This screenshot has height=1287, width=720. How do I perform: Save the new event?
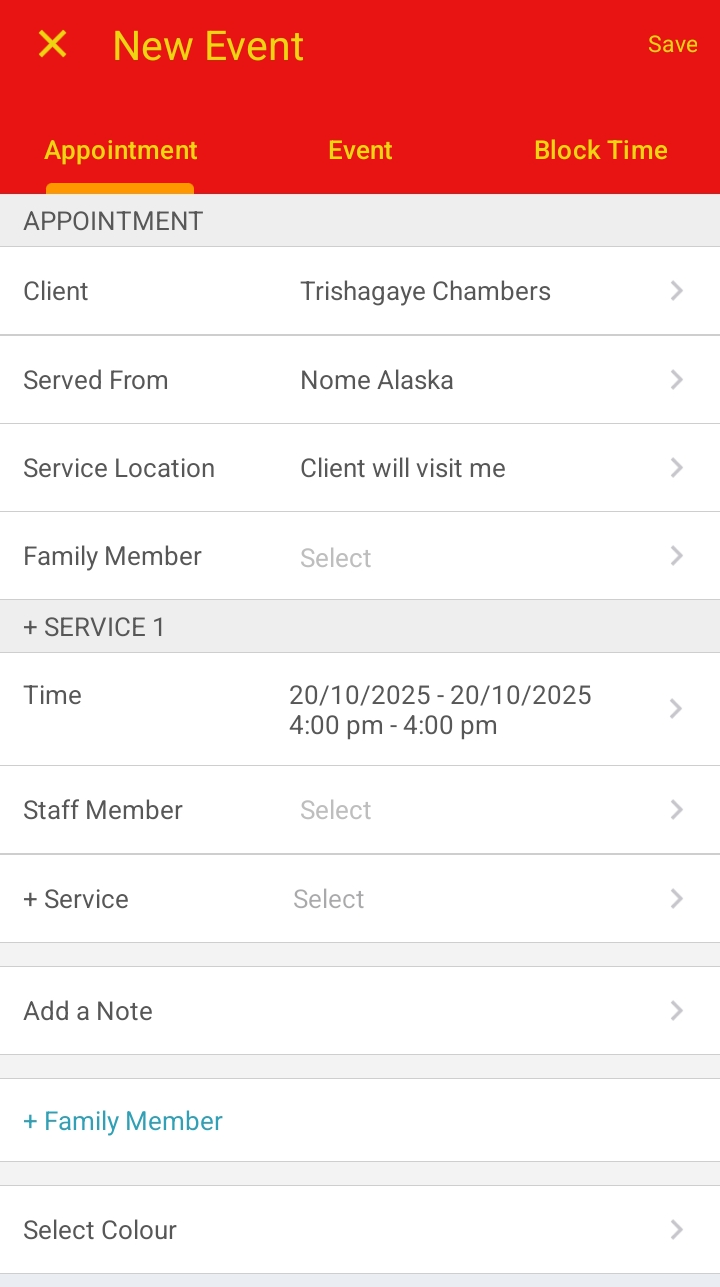click(672, 45)
